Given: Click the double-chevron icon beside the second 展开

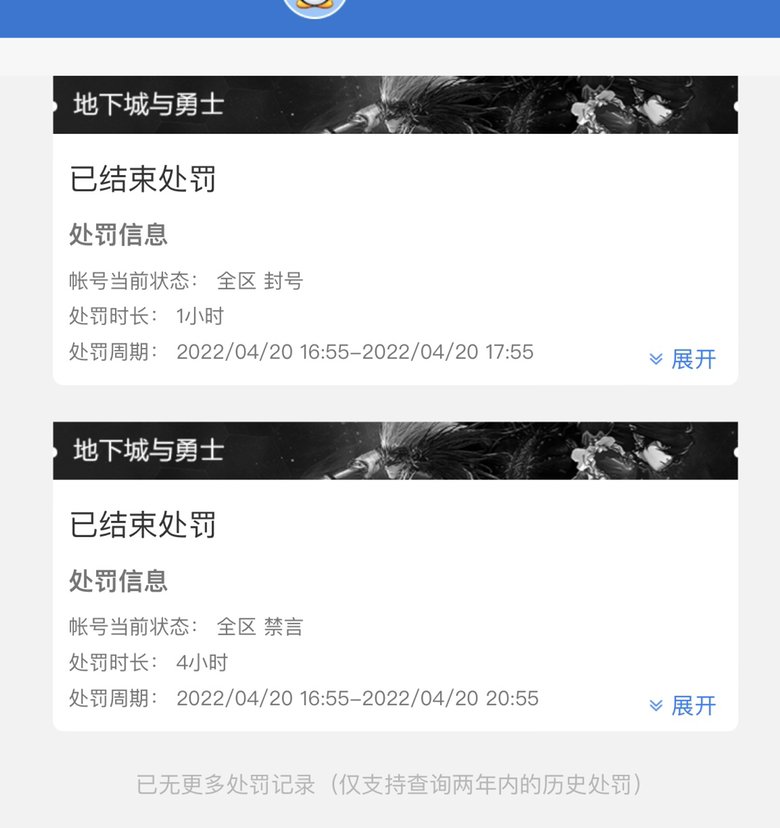Looking at the screenshot, I should tap(657, 706).
